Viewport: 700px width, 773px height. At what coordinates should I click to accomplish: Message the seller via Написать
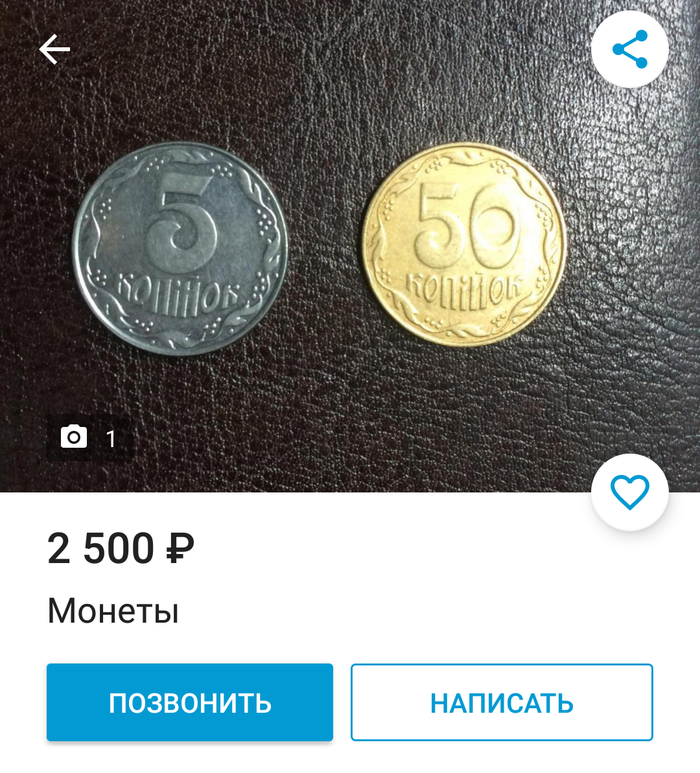pyautogui.click(x=501, y=702)
